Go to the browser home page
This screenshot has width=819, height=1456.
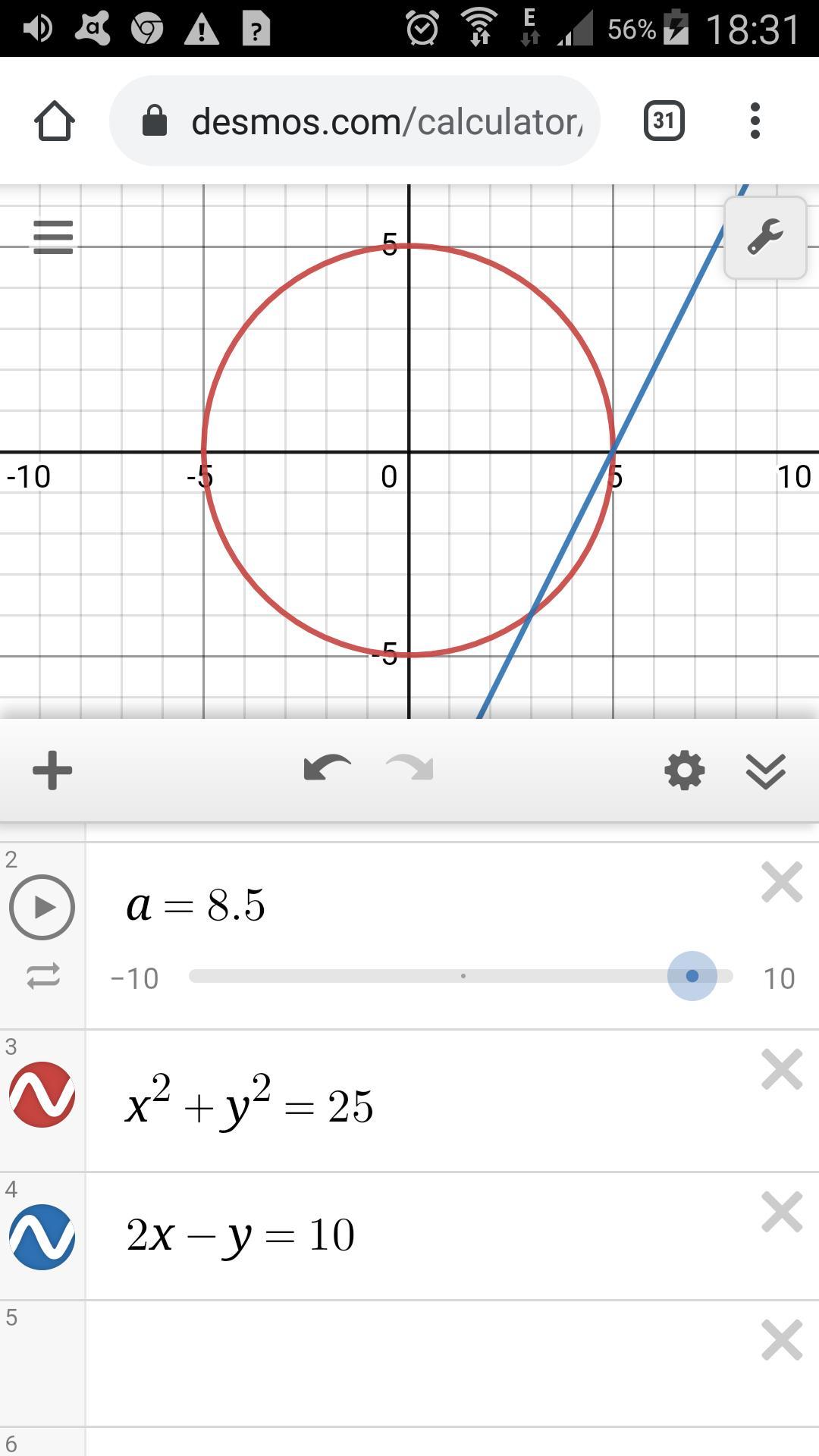(x=55, y=121)
